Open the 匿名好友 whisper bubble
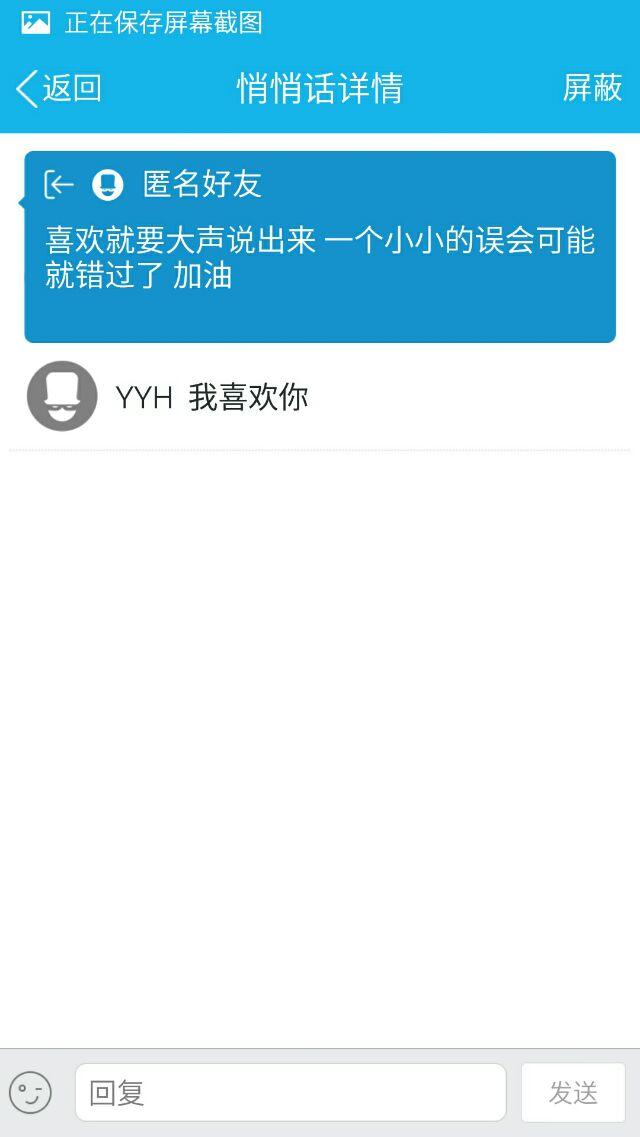Viewport: 640px width, 1137px height. click(320, 247)
